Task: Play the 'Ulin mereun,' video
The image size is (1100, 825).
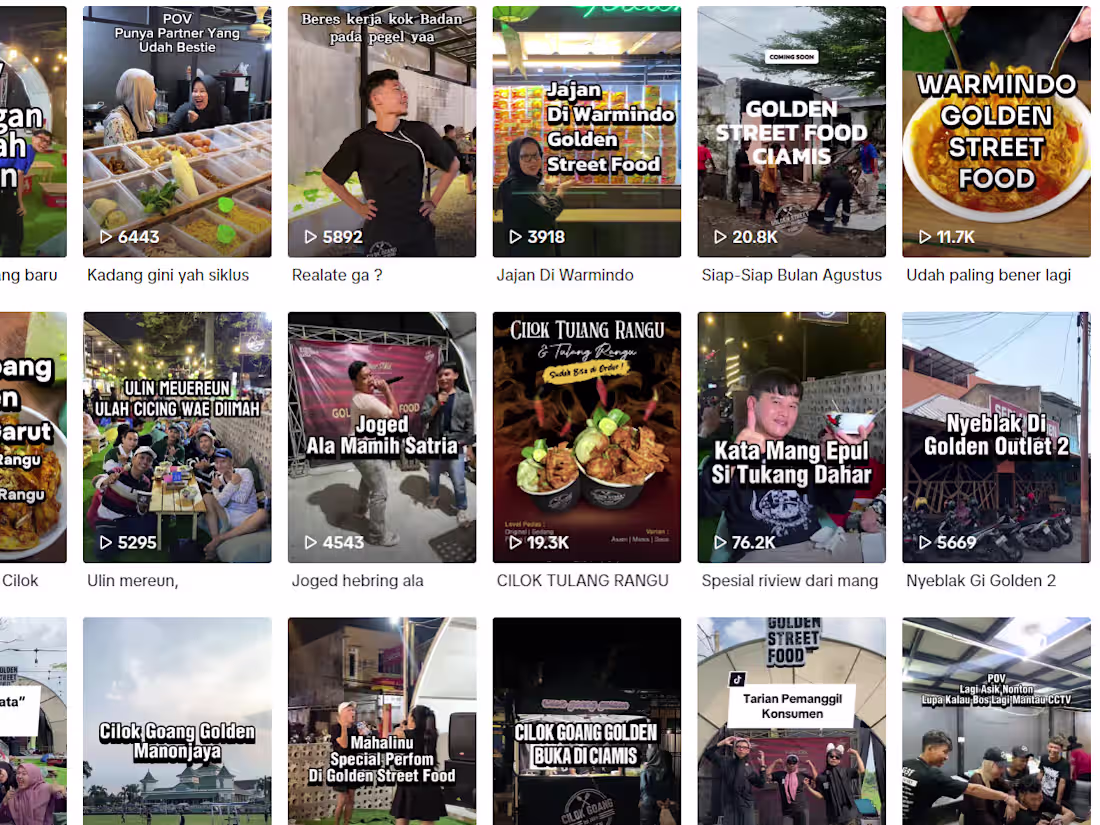Action: tap(177, 437)
